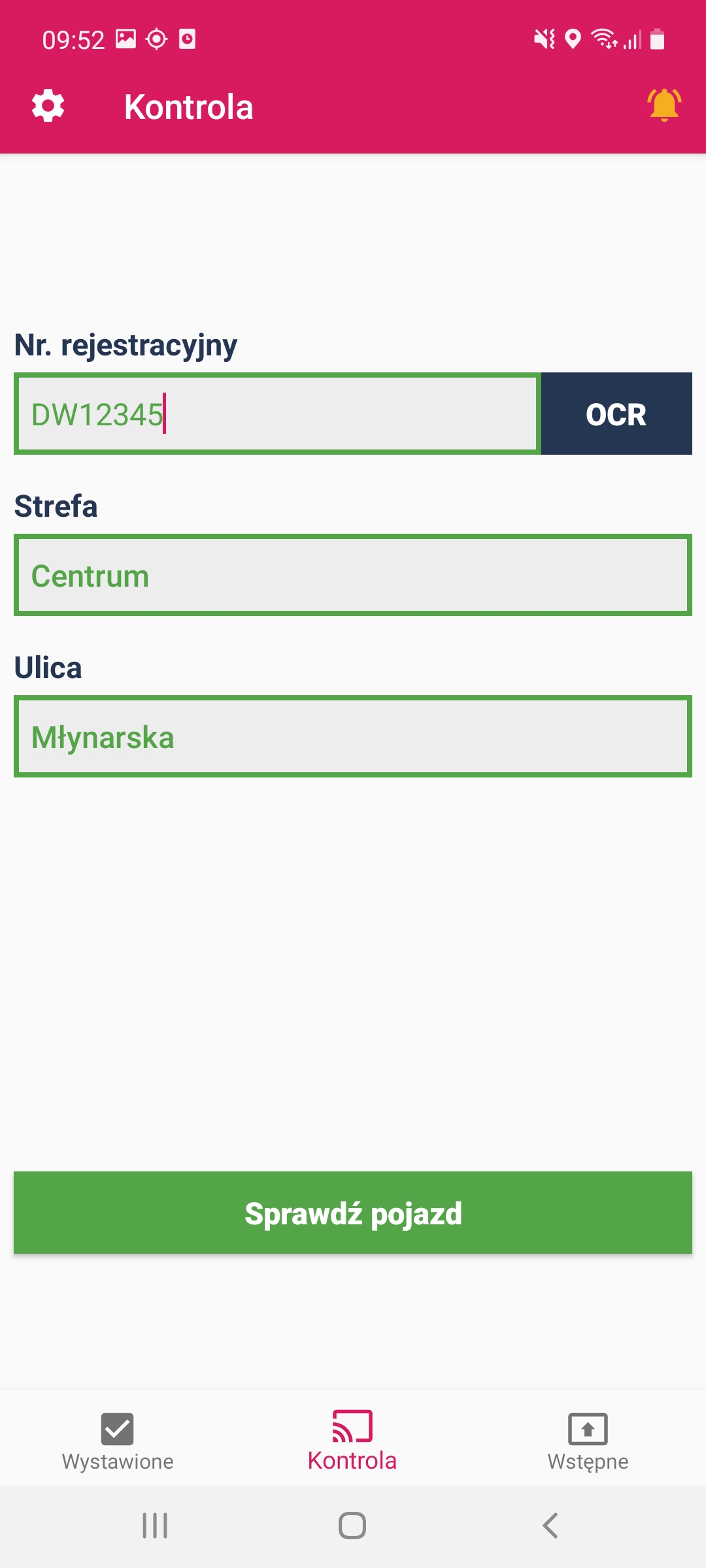Open the Ulica field showing Młynarska
The image size is (706, 1568).
(353, 736)
